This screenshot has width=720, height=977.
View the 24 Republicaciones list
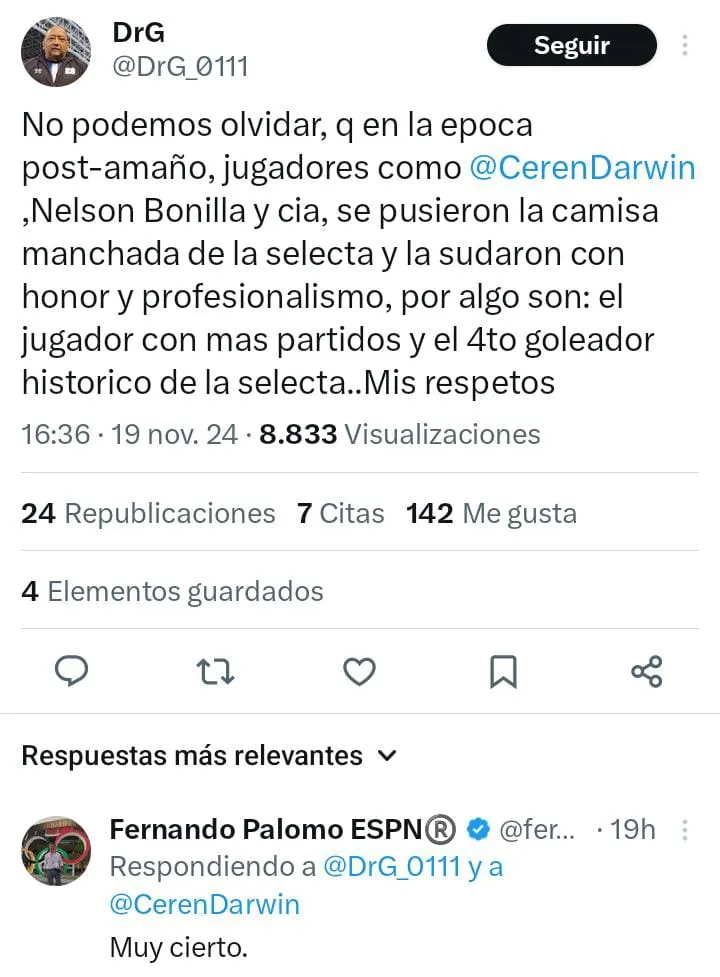[x=147, y=512]
